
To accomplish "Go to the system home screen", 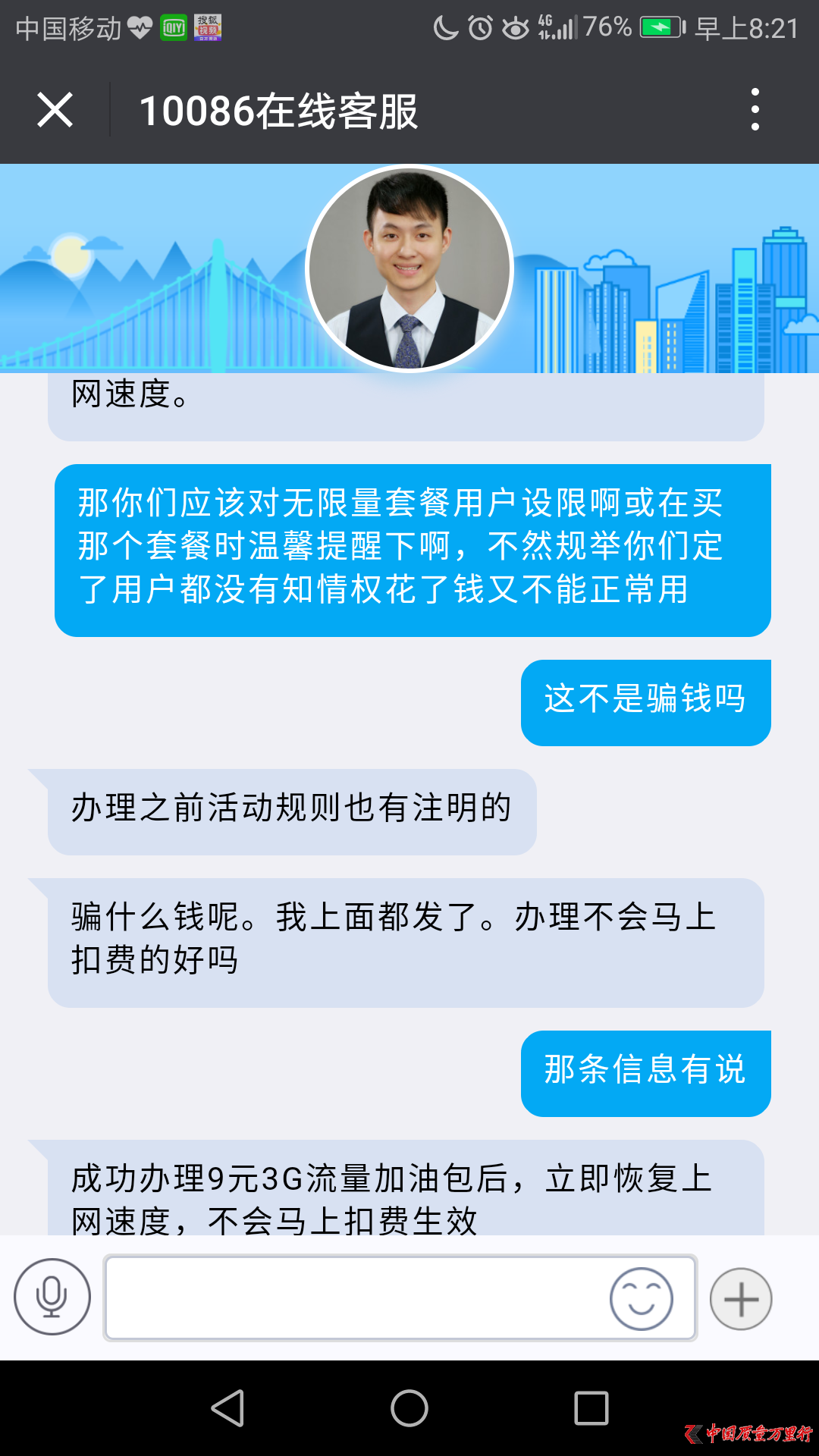I will (x=409, y=1408).
